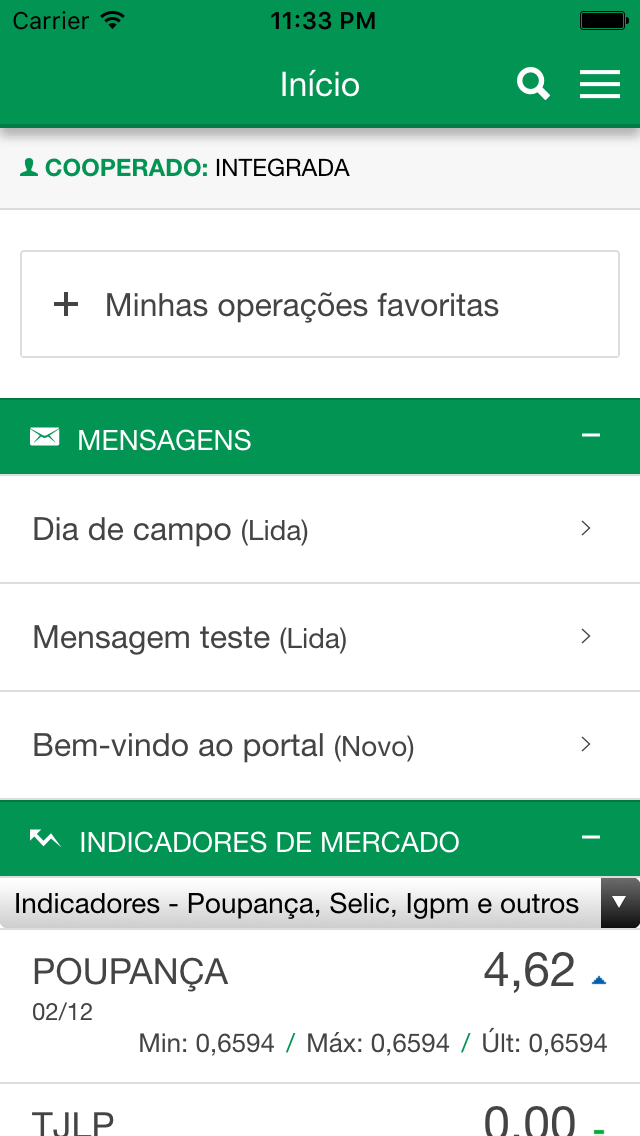Open the search magnifier icon
Screen dimensions: 640x1136
(x=533, y=85)
